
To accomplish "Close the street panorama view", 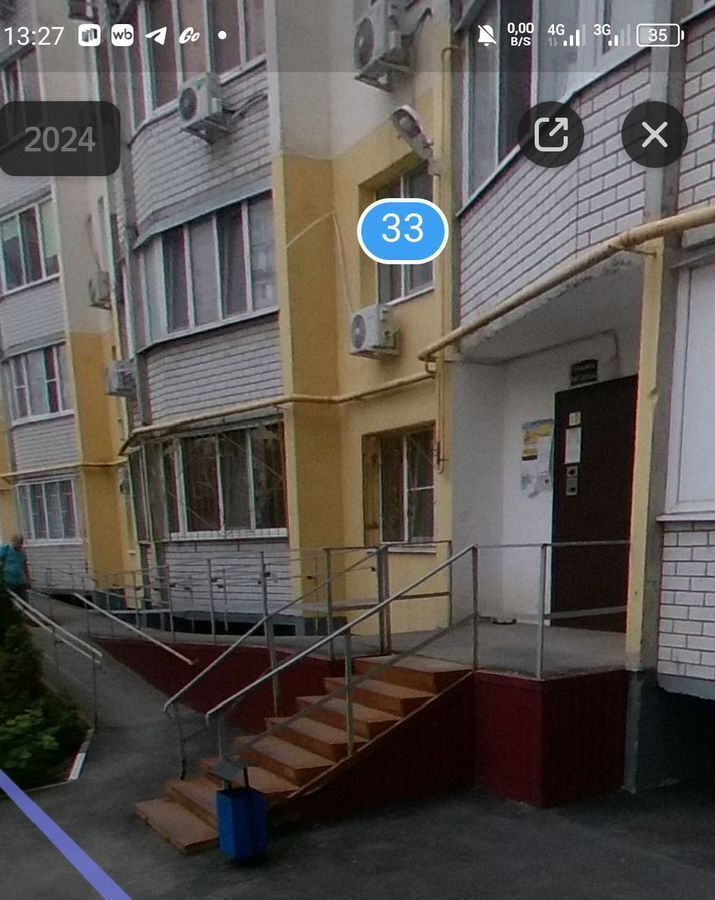I will (654, 135).
